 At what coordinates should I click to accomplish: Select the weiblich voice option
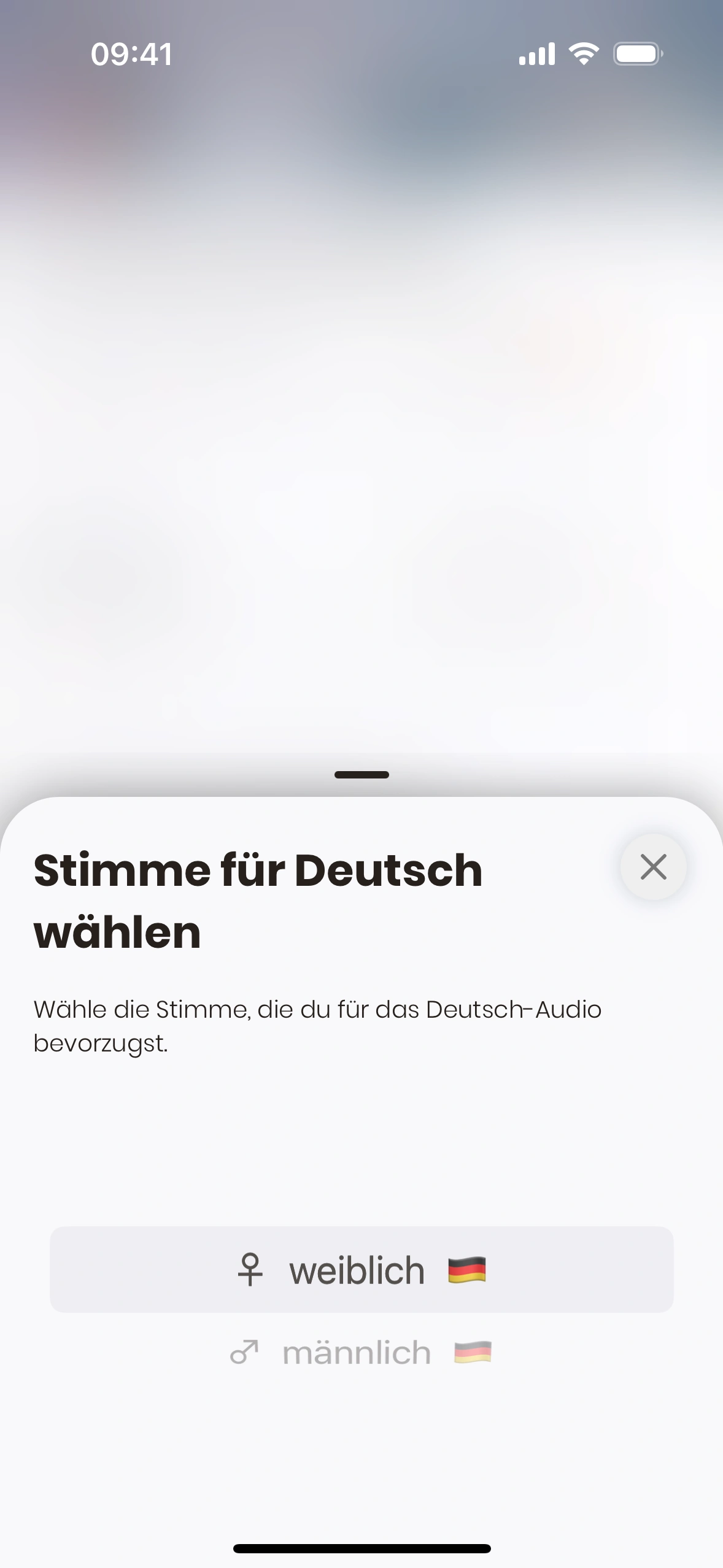pyautogui.click(x=361, y=1270)
